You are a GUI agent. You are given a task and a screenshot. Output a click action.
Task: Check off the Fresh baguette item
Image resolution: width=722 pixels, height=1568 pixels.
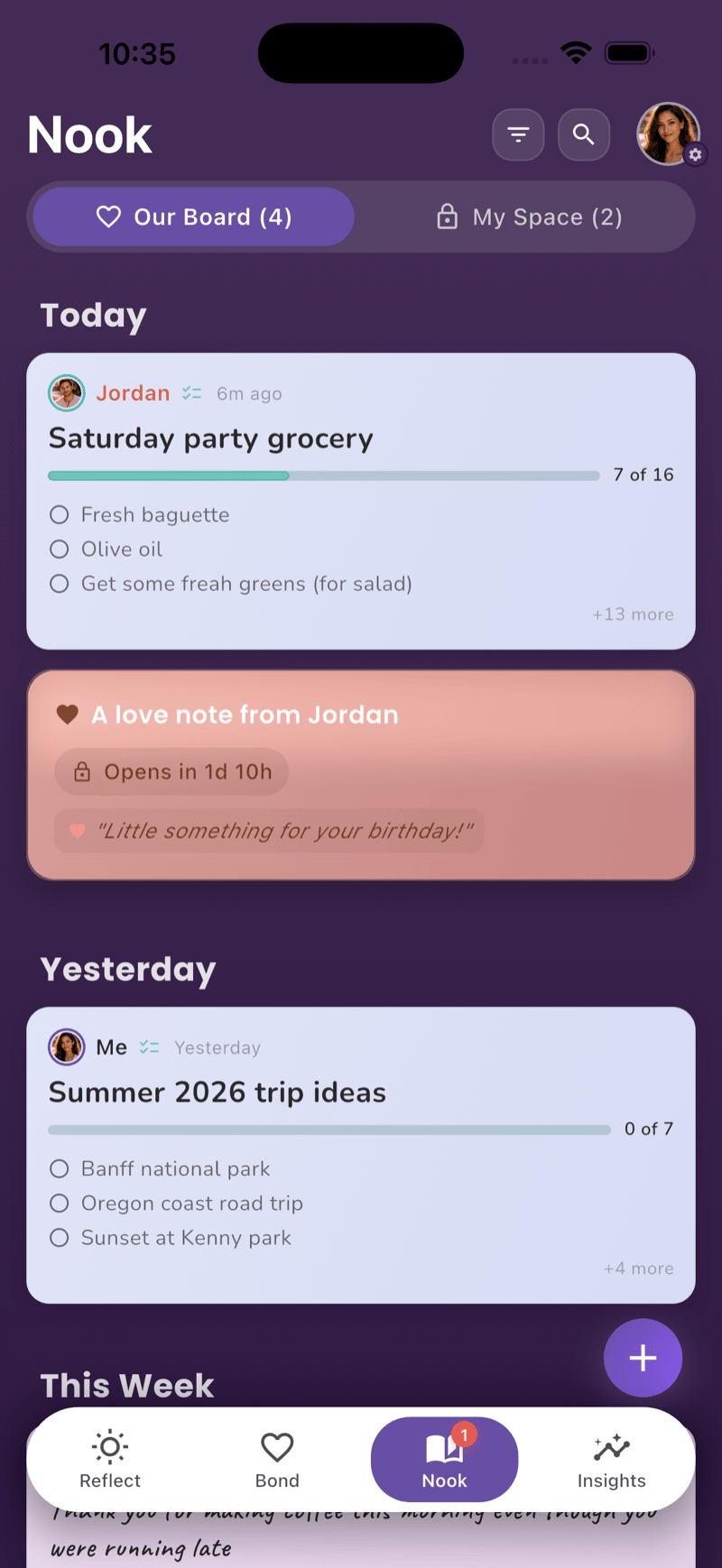[x=59, y=514]
